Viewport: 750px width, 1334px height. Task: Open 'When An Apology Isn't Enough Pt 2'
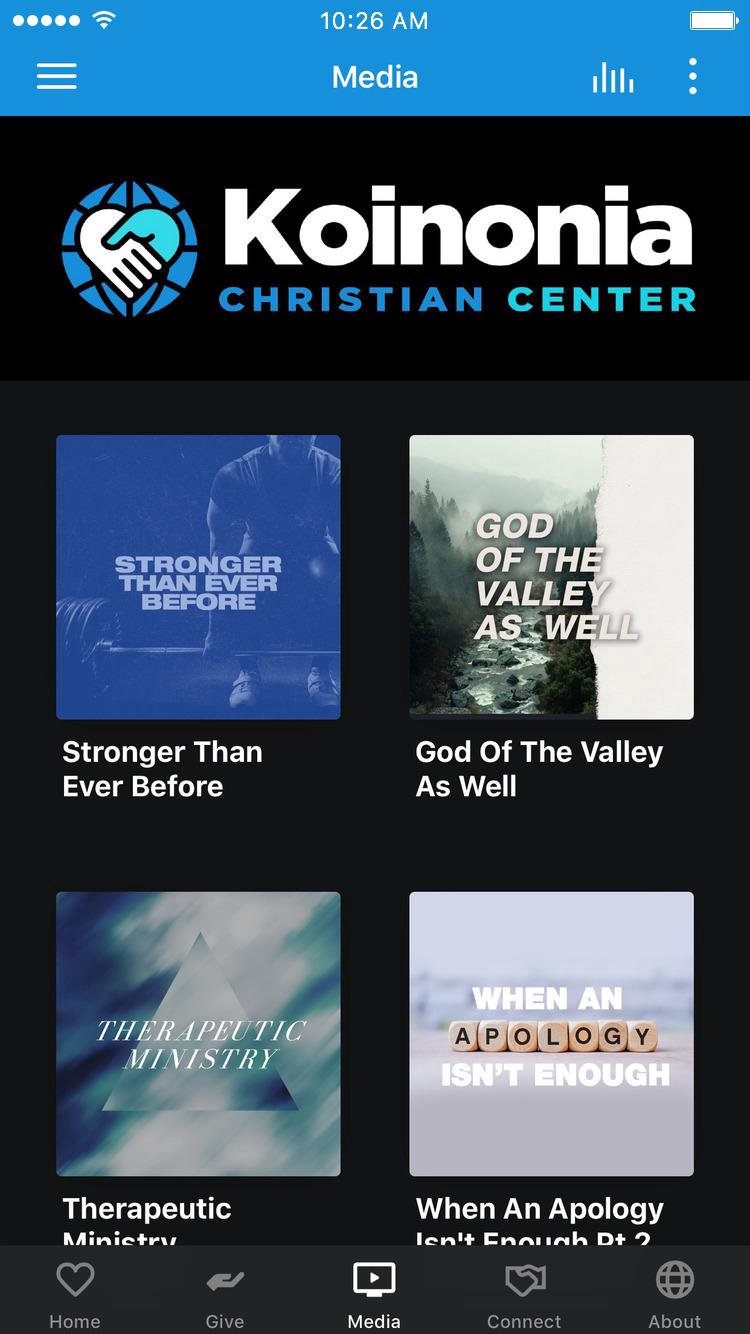tap(551, 1034)
